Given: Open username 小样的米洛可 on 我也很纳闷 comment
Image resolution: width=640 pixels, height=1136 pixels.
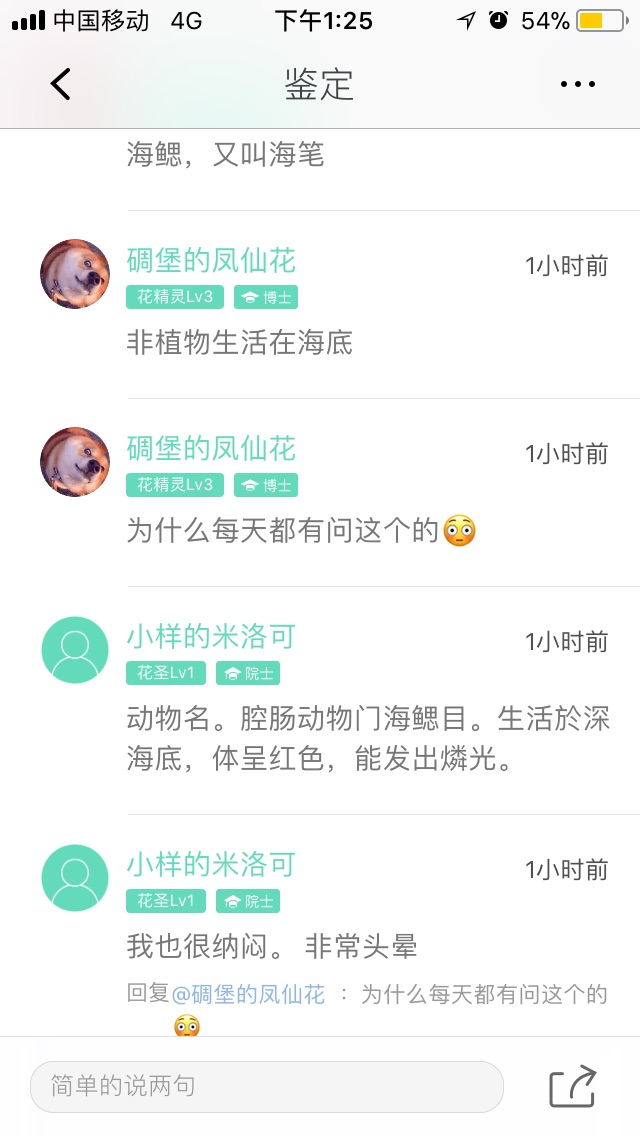Looking at the screenshot, I should tap(211, 865).
